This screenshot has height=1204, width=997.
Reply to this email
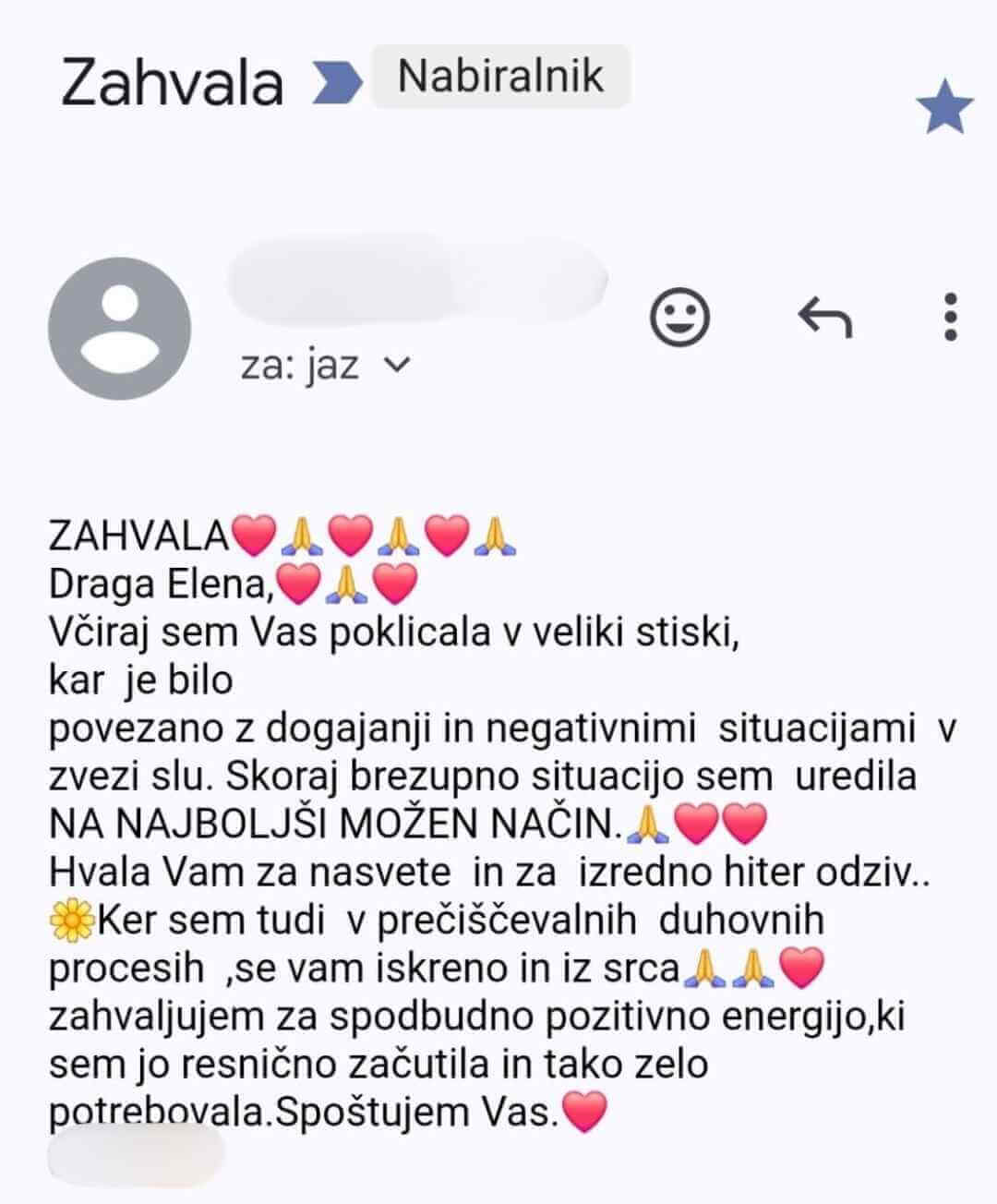[824, 319]
